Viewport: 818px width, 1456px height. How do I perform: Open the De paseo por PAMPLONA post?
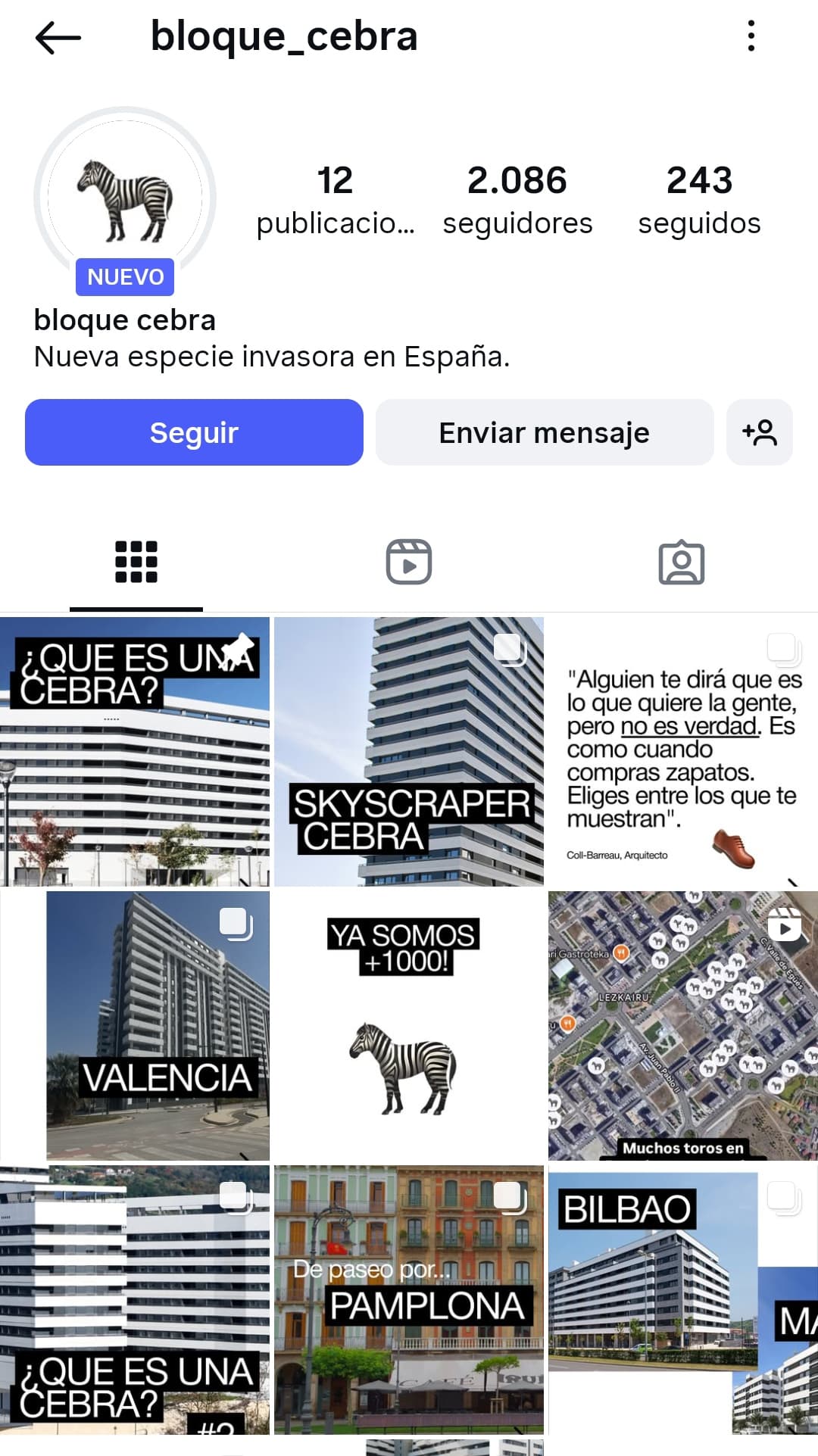(409, 1299)
